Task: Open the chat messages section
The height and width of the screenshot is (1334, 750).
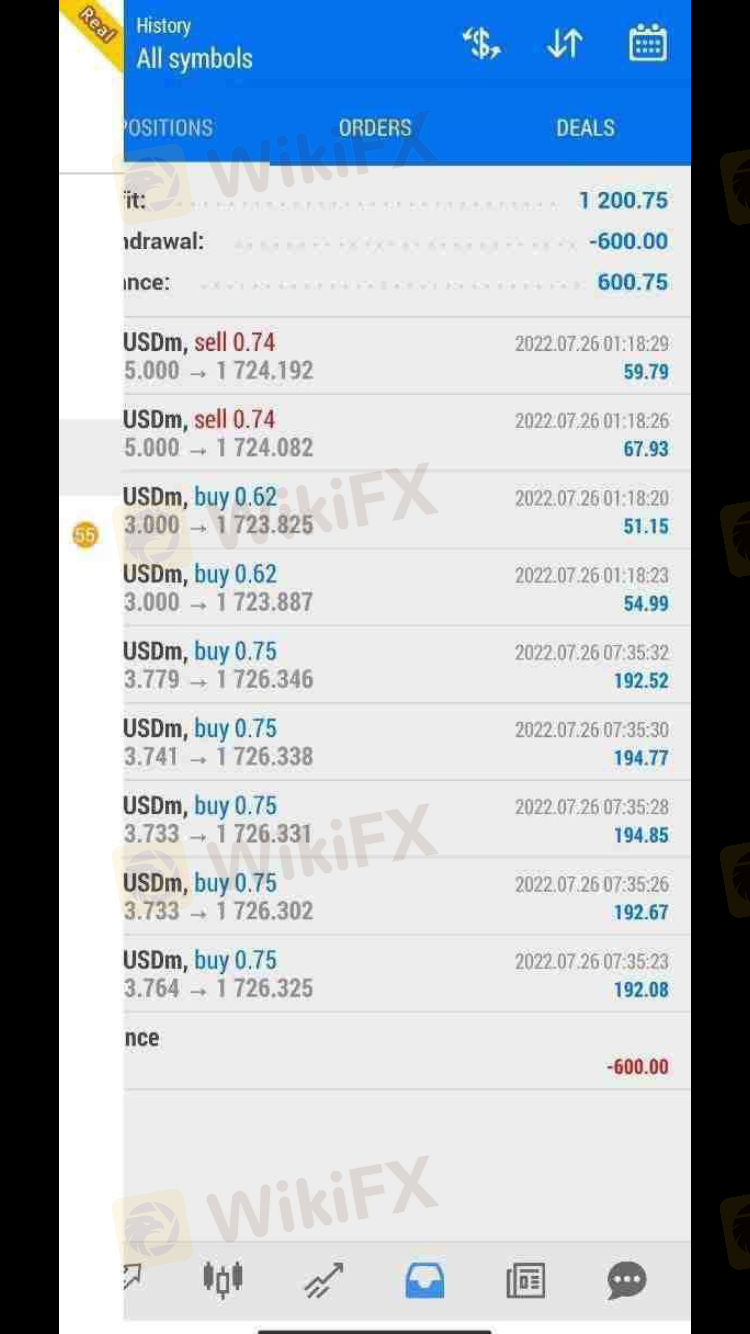Action: (627, 1279)
